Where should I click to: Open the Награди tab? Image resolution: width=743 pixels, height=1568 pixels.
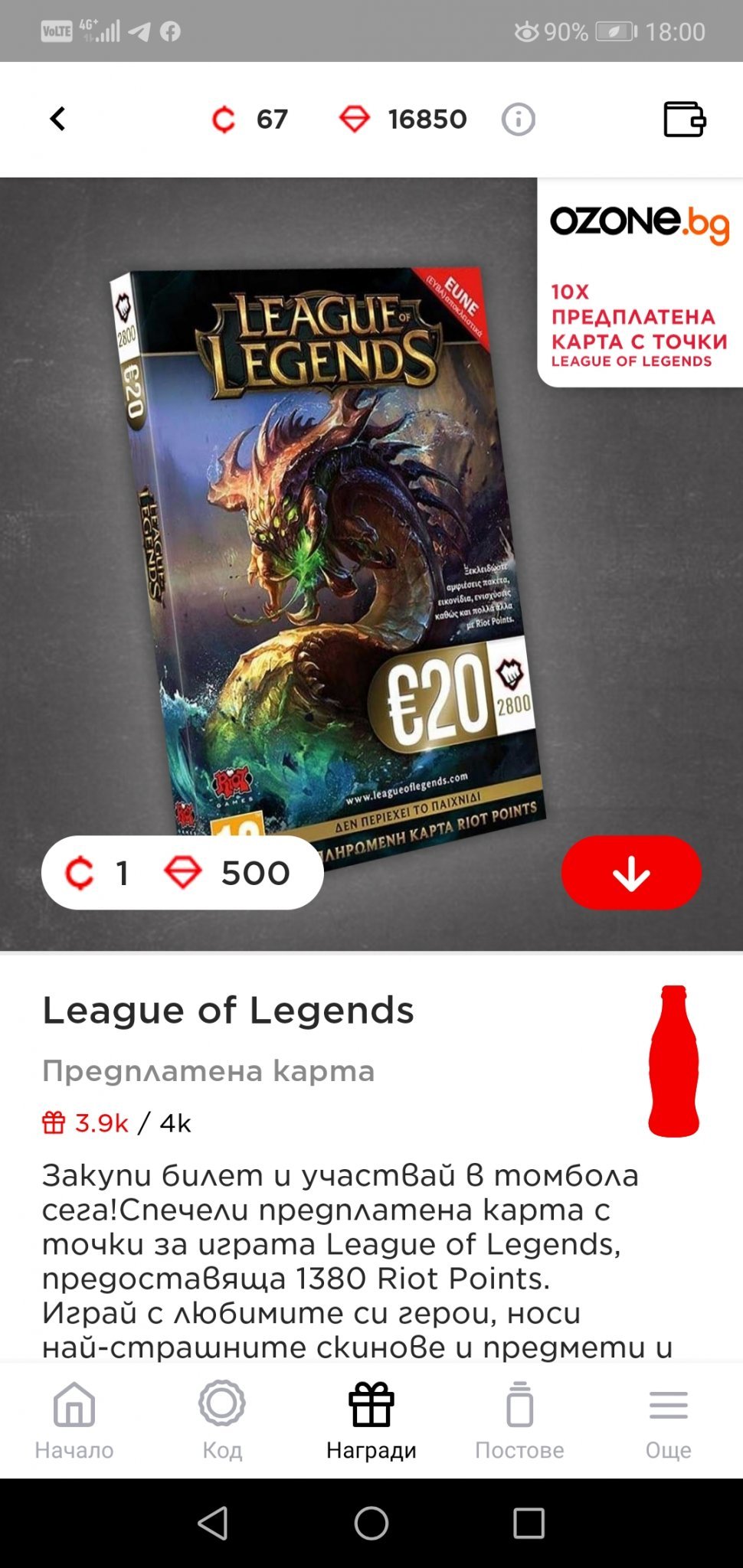[371, 1421]
